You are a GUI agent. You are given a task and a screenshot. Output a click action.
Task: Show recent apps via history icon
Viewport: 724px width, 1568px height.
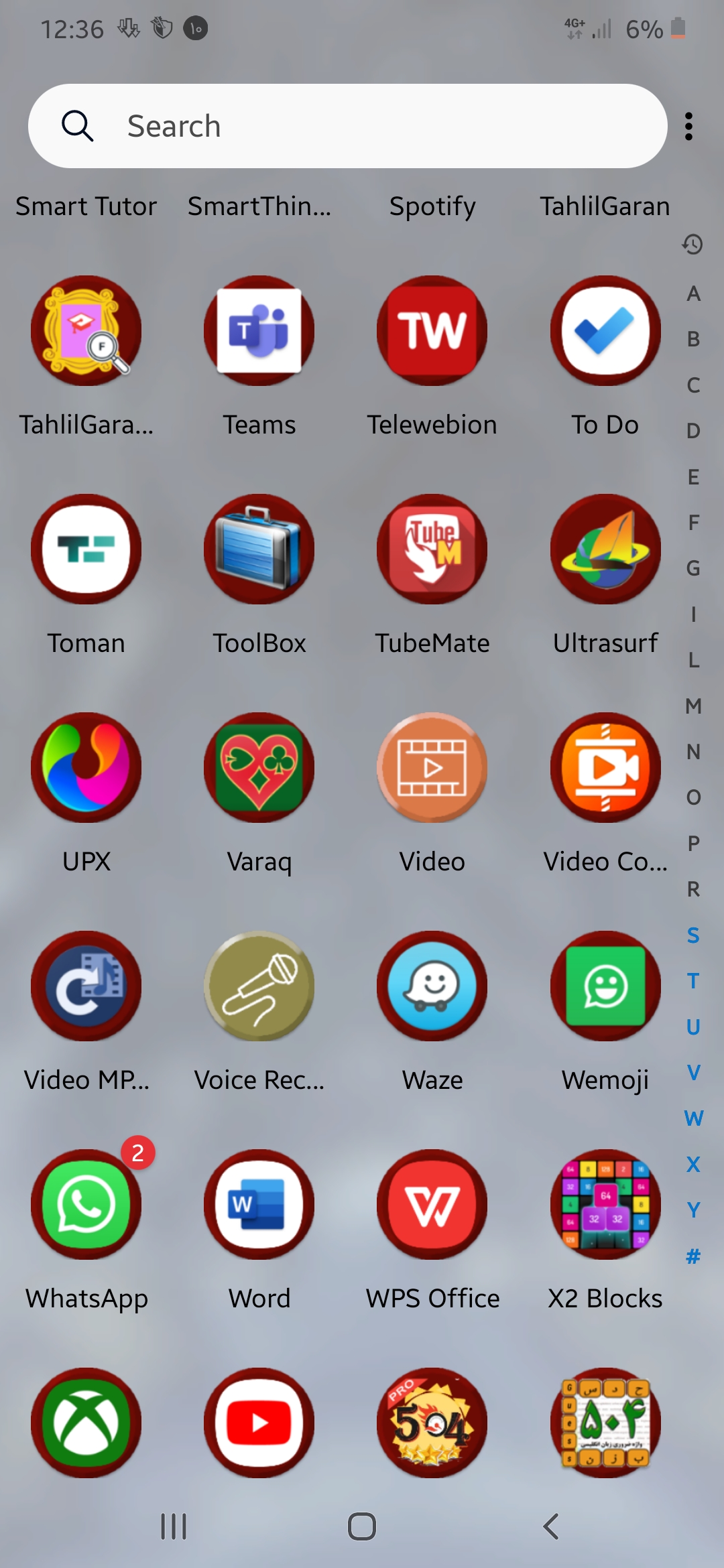(692, 245)
